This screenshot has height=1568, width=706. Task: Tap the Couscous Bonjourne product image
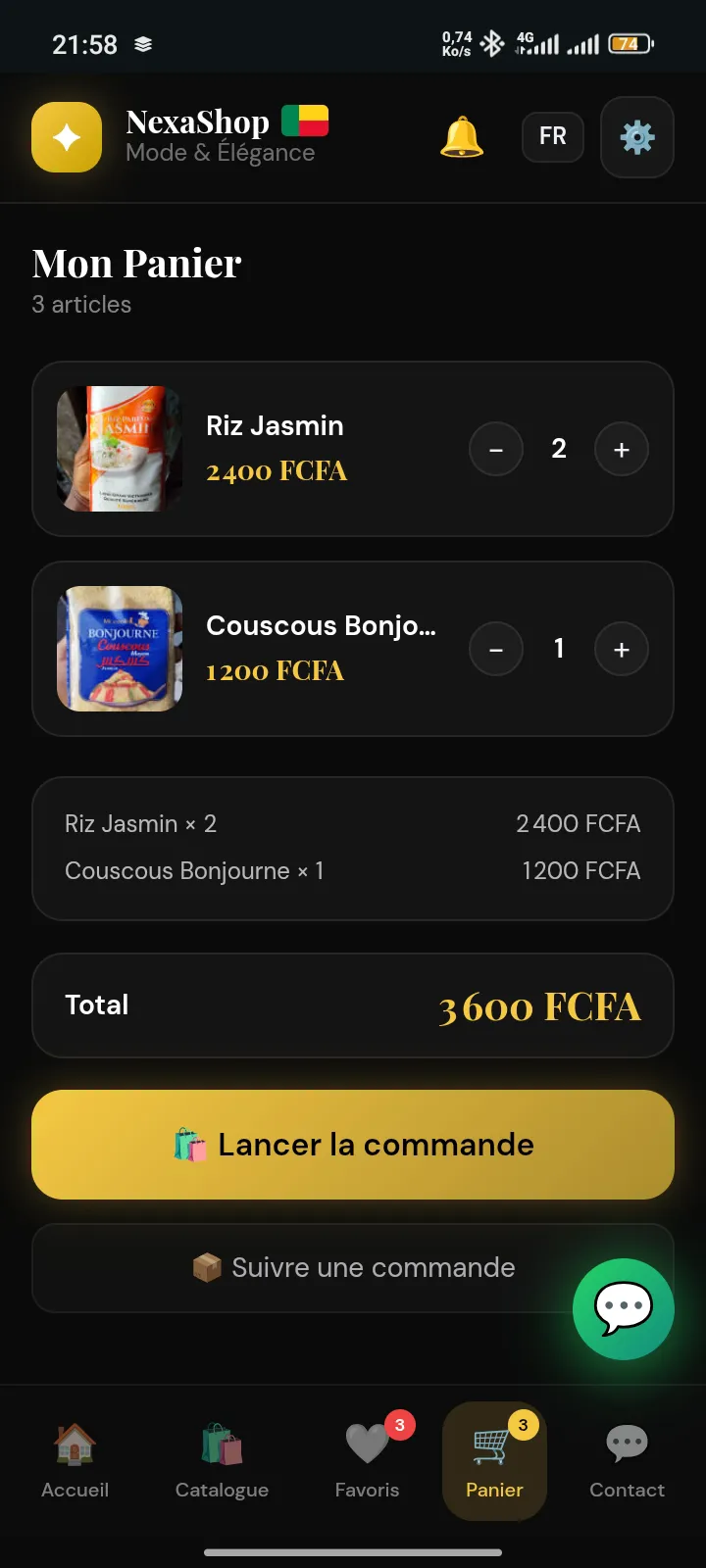tap(119, 649)
